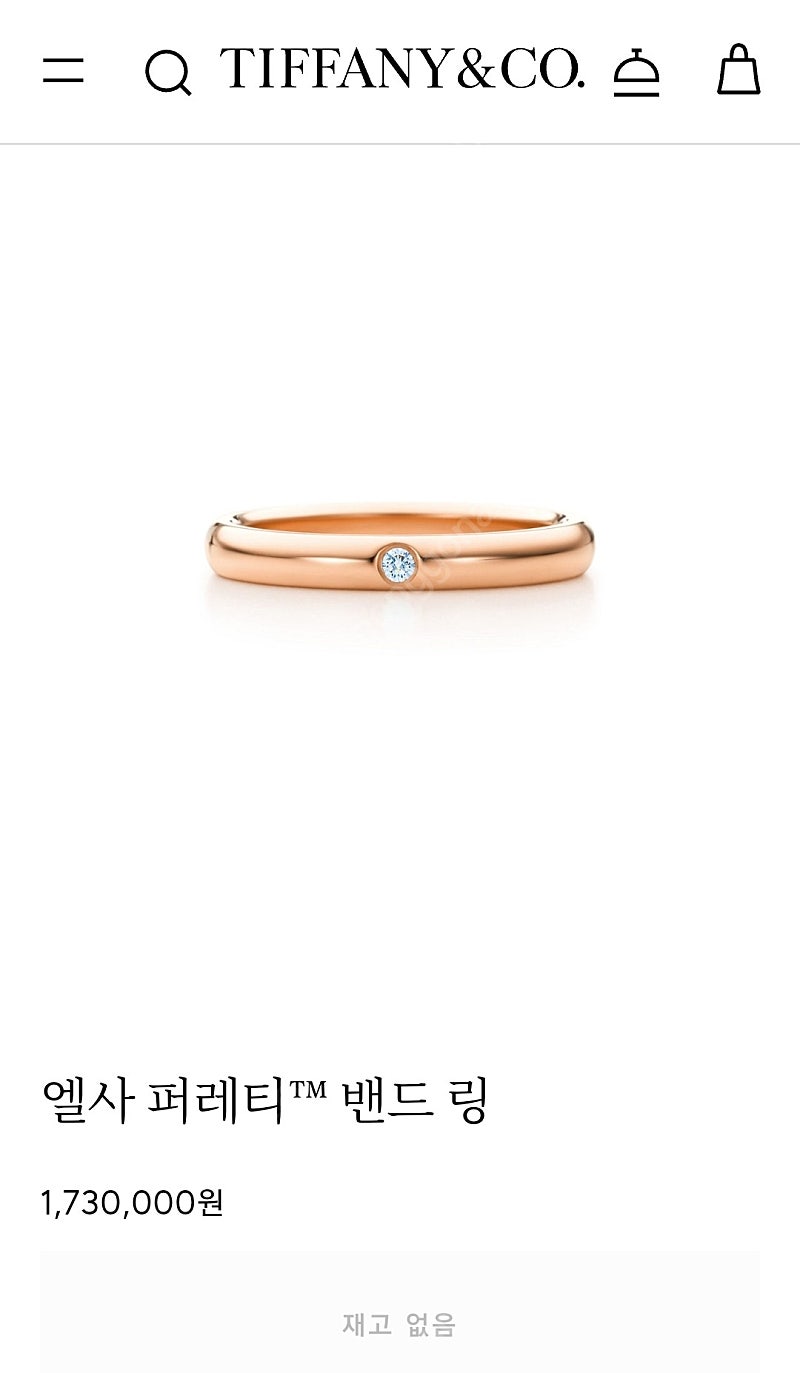800x1373 pixels.
Task: Open the concierge bell icon
Action: coord(636,72)
